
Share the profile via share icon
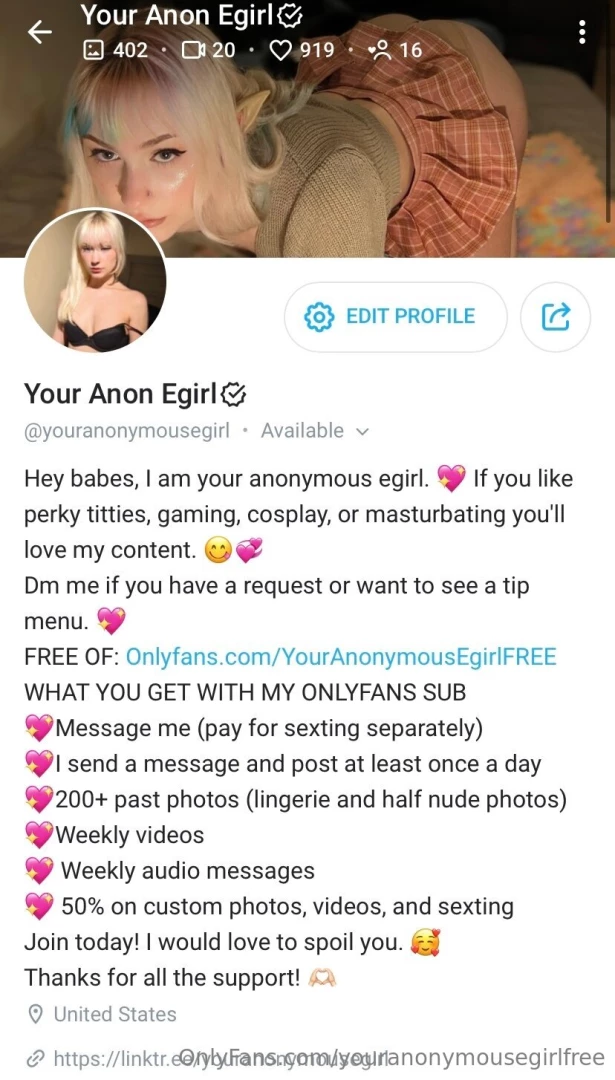coord(556,317)
